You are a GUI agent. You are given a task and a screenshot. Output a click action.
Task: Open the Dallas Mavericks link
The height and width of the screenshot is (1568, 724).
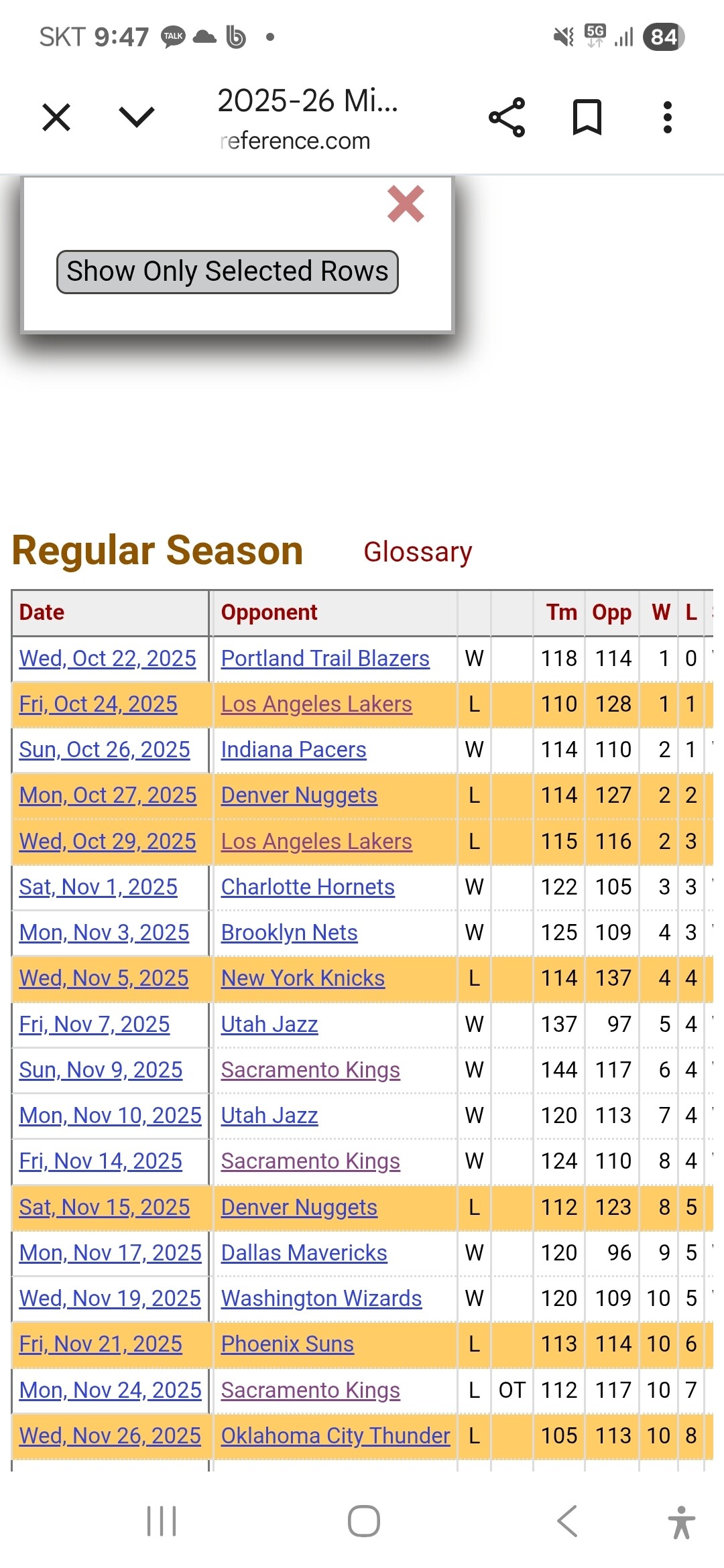pyautogui.click(x=304, y=1253)
